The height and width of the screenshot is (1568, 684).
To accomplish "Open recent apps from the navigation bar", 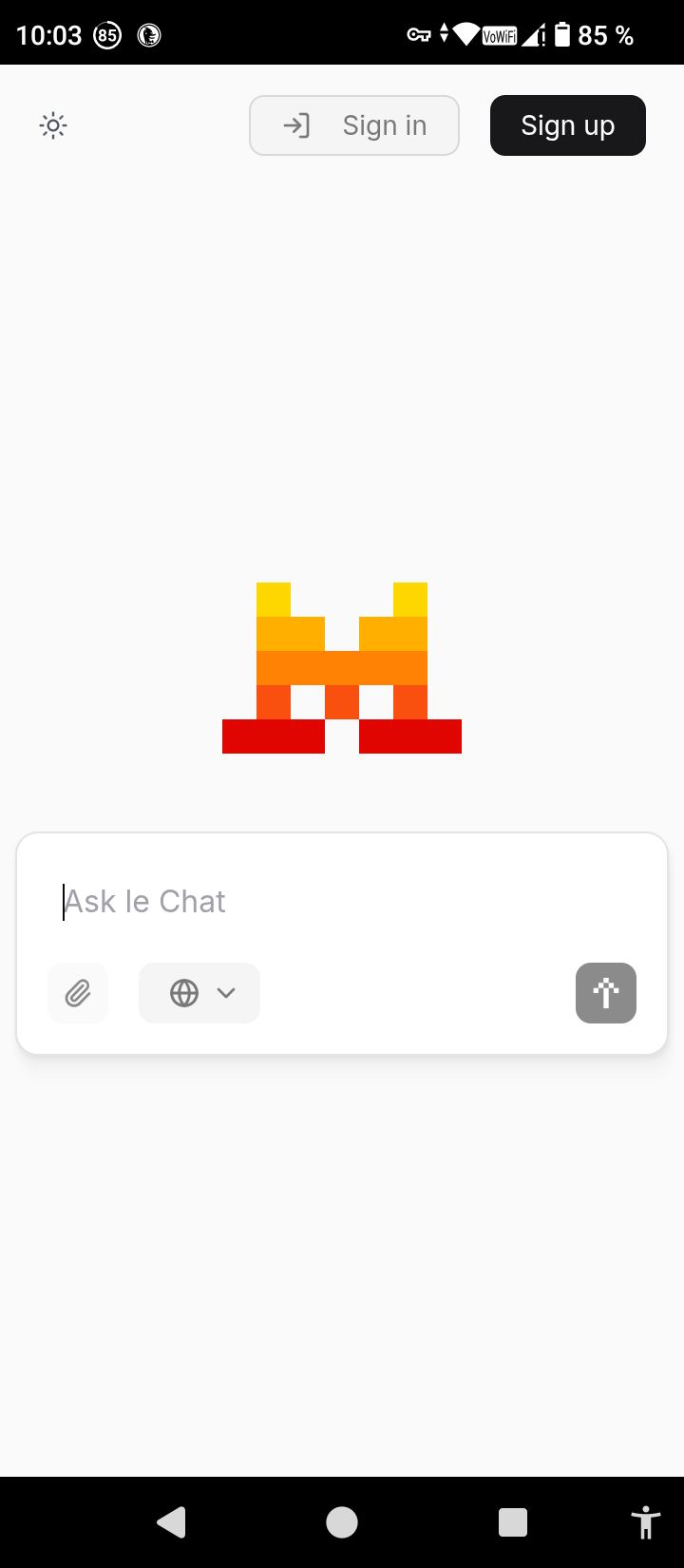I will coord(513,1522).
